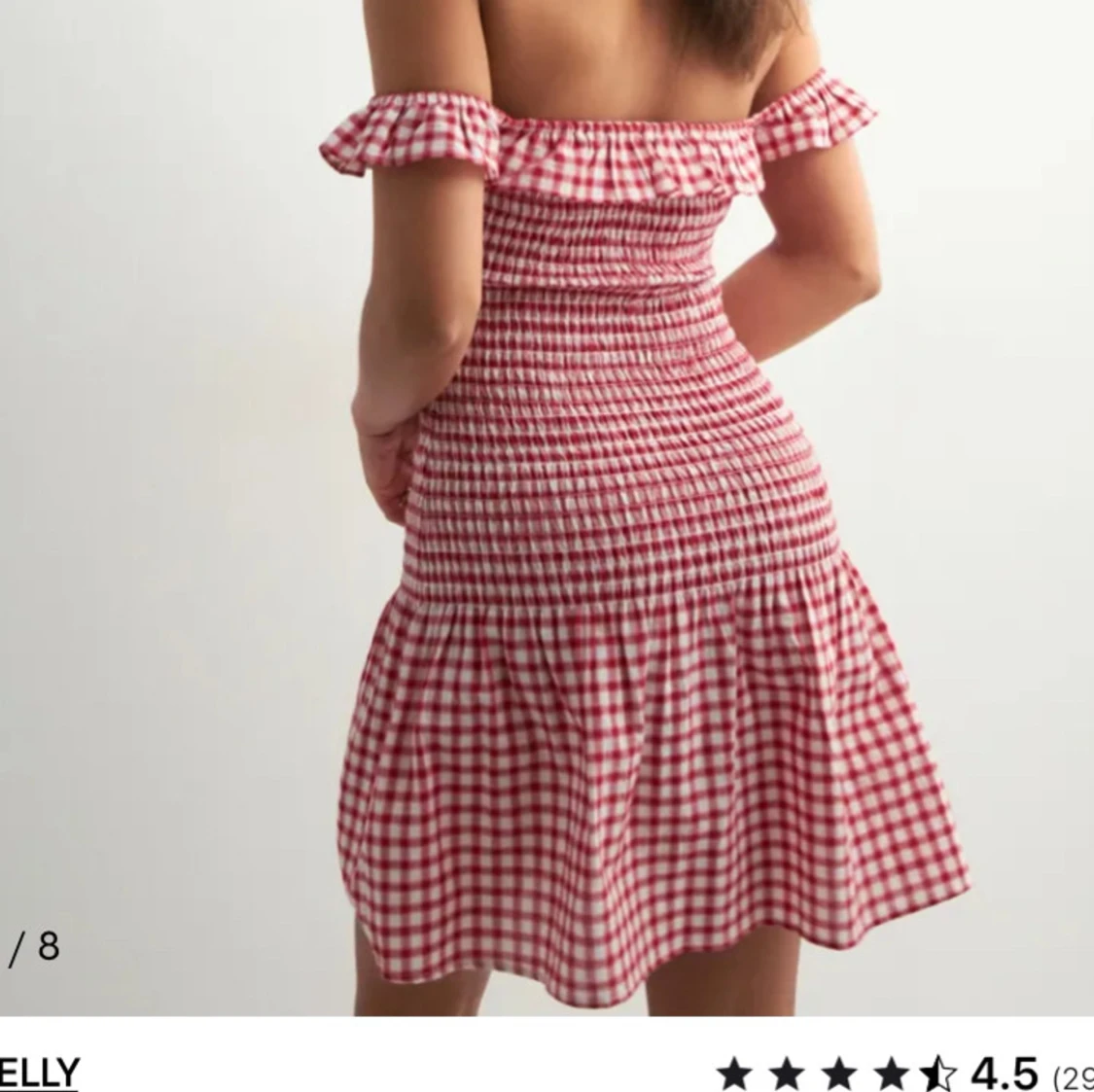
Task: Open the underlined ELLY brand link
Action: (39, 1072)
